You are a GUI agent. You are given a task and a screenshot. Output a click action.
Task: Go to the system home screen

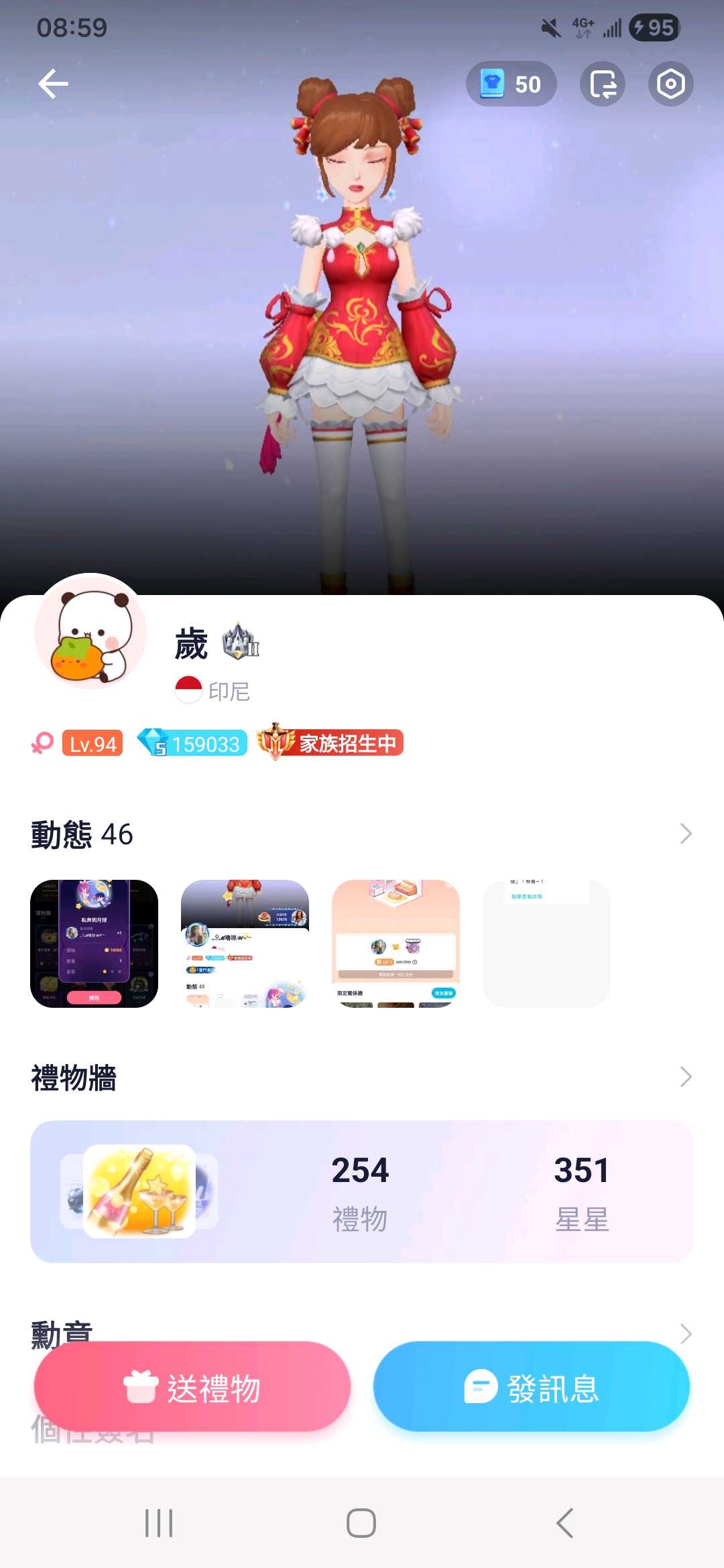[361, 1523]
